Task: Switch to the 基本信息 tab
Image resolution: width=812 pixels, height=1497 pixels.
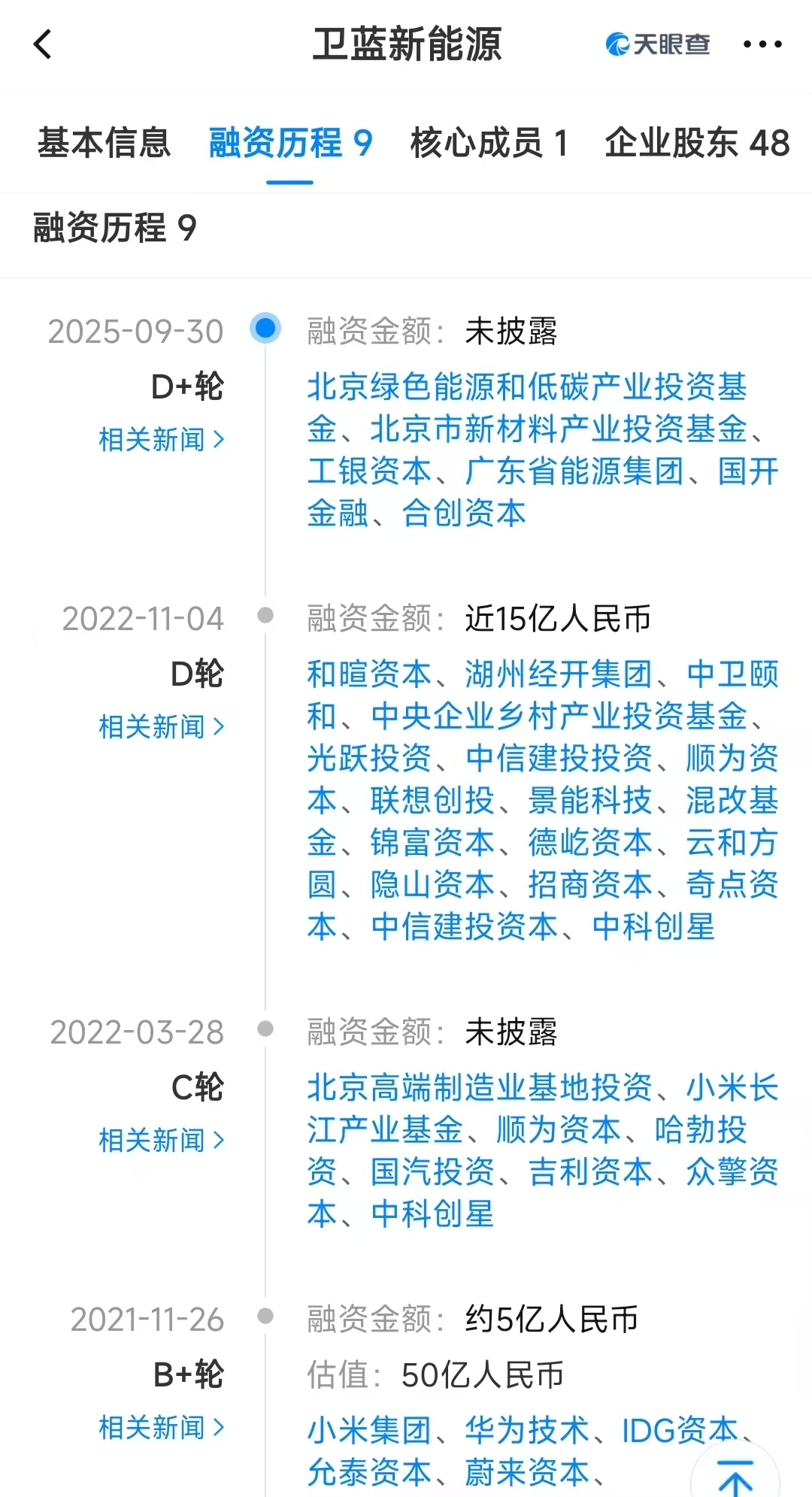Action: [x=105, y=143]
